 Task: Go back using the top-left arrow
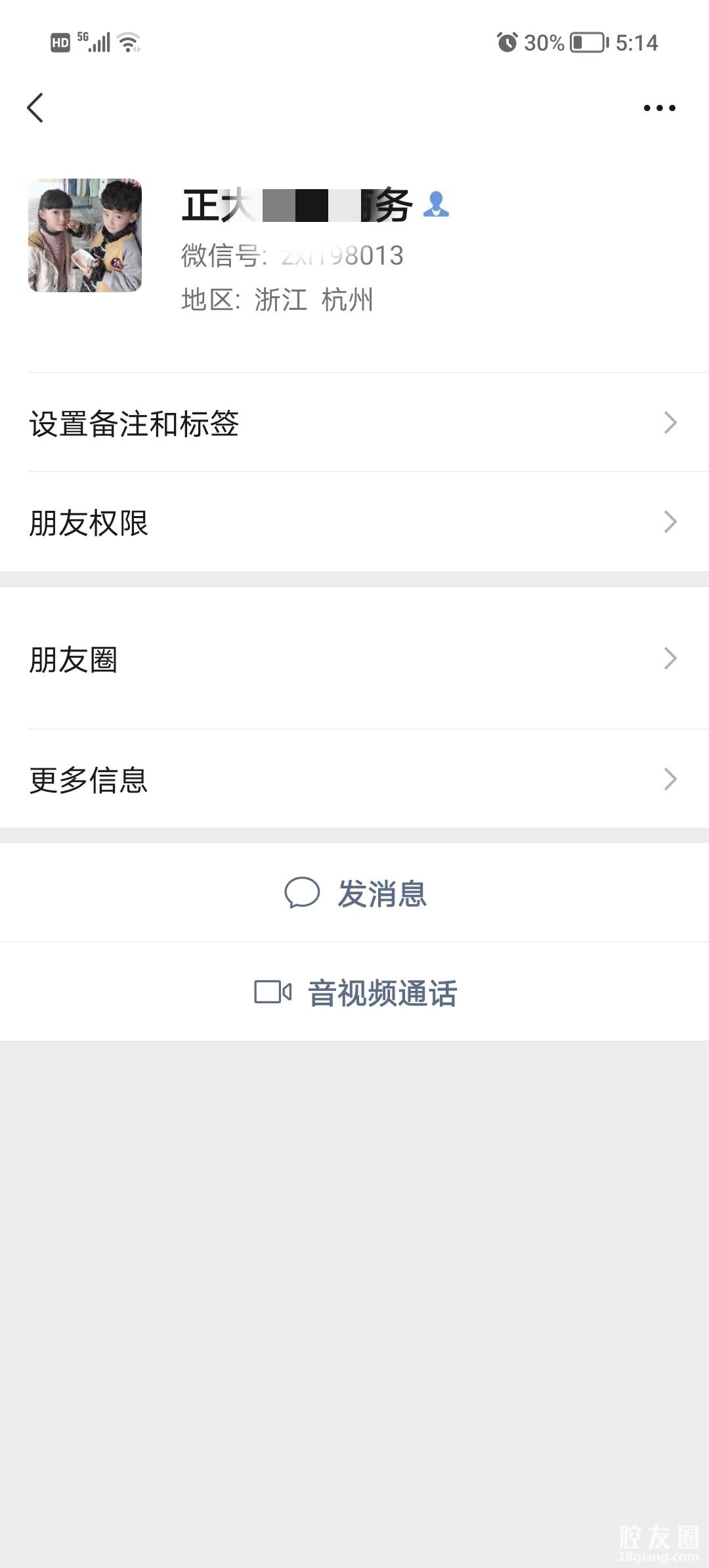(x=35, y=108)
